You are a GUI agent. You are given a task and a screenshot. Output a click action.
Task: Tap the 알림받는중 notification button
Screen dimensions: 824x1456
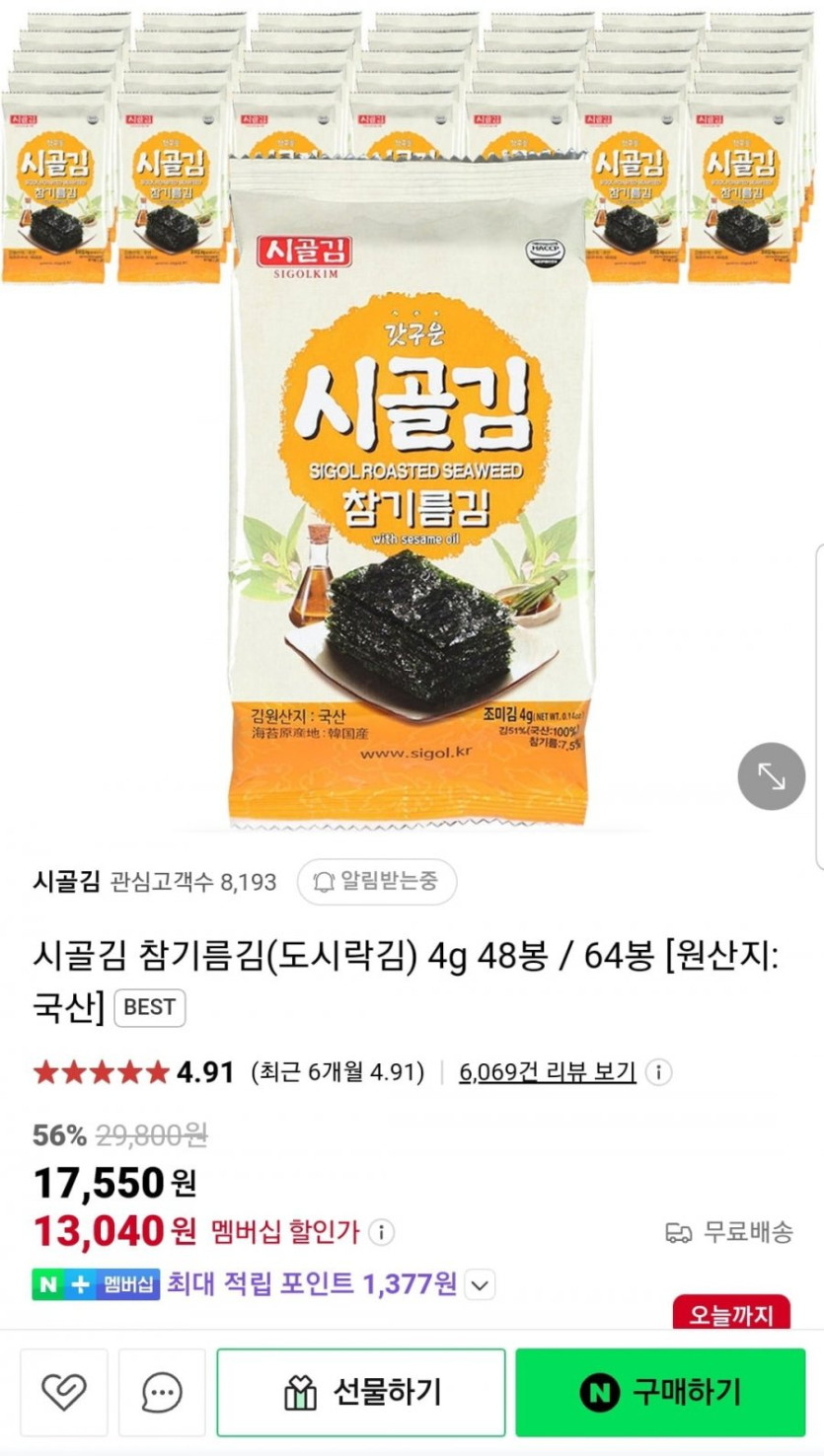(377, 881)
